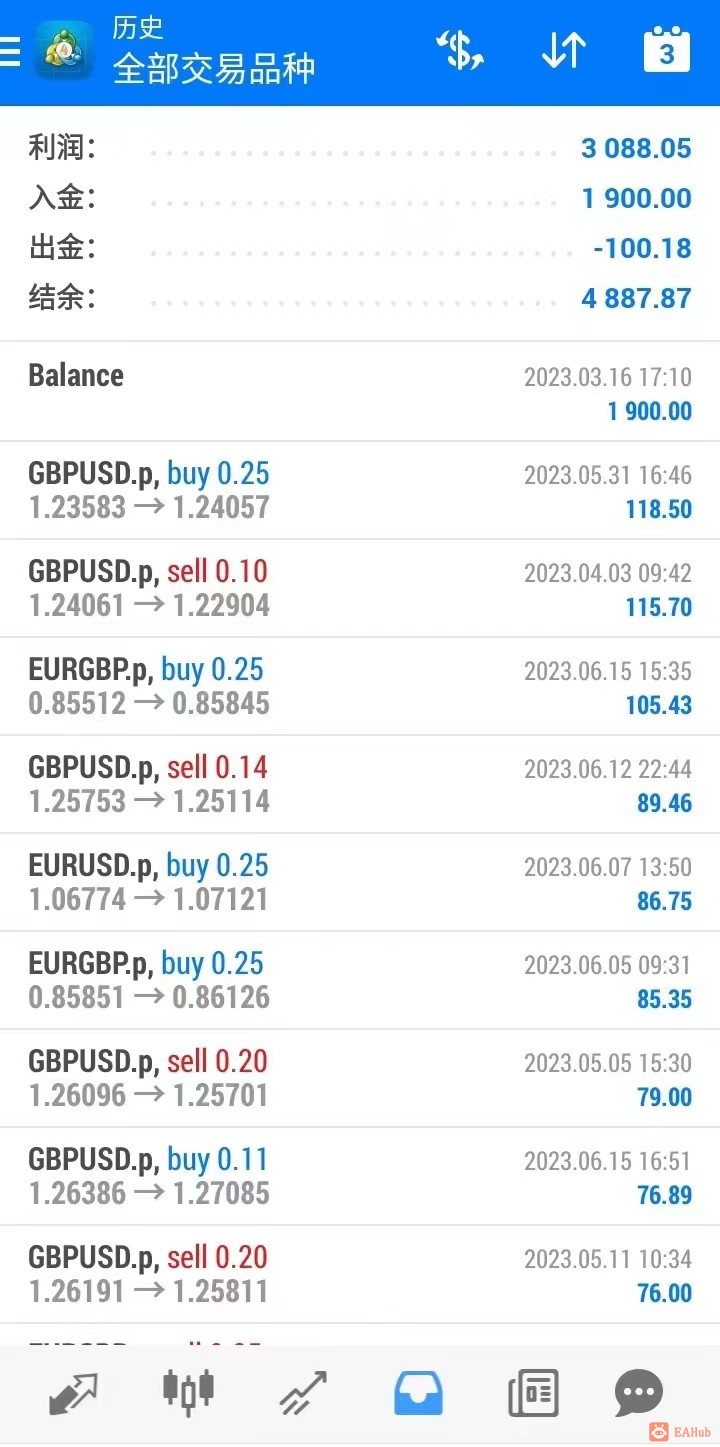Switch to the quotes tab
This screenshot has height=1447, width=720.
(73, 1393)
